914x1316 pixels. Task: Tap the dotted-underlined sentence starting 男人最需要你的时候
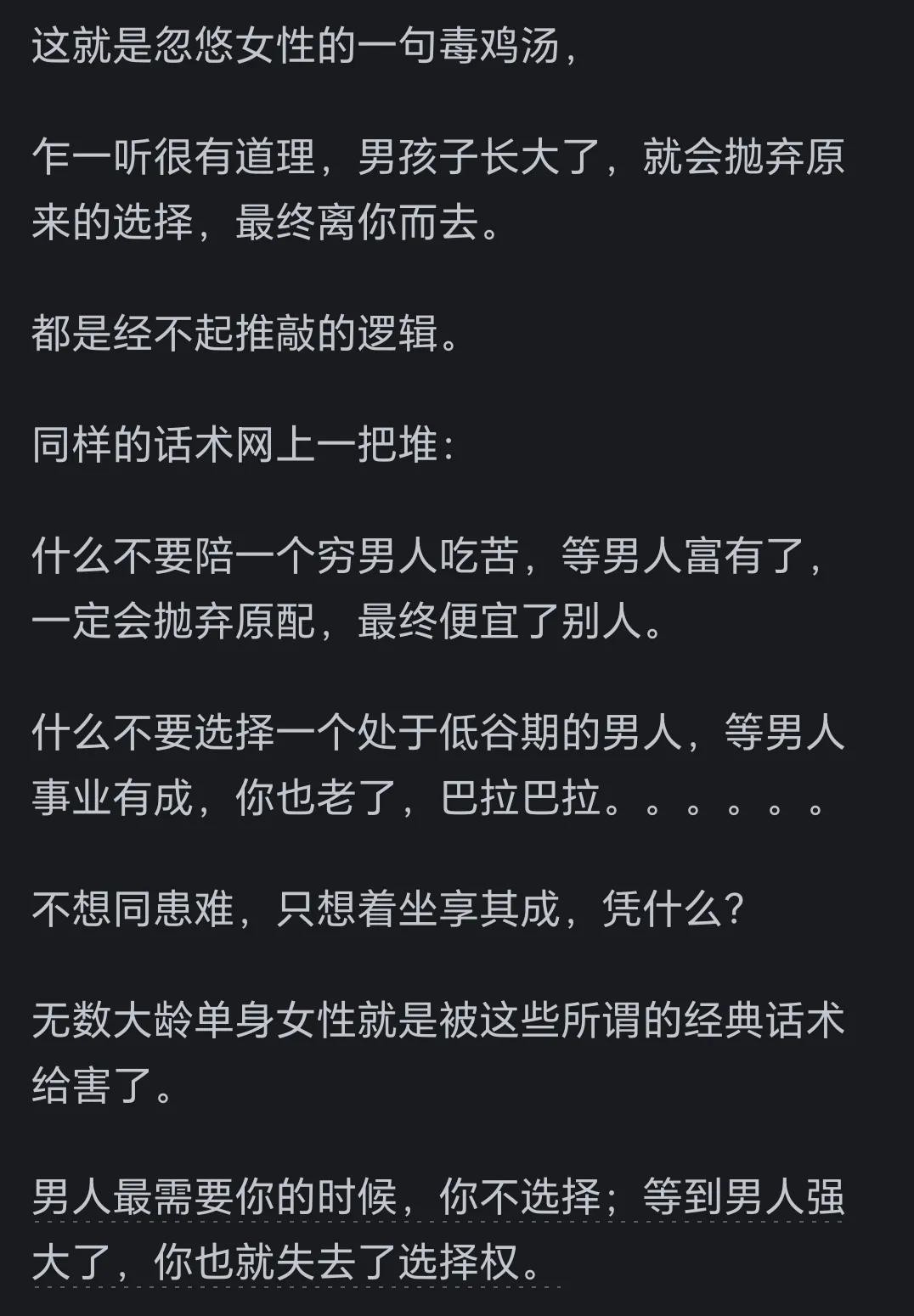click(x=437, y=1199)
